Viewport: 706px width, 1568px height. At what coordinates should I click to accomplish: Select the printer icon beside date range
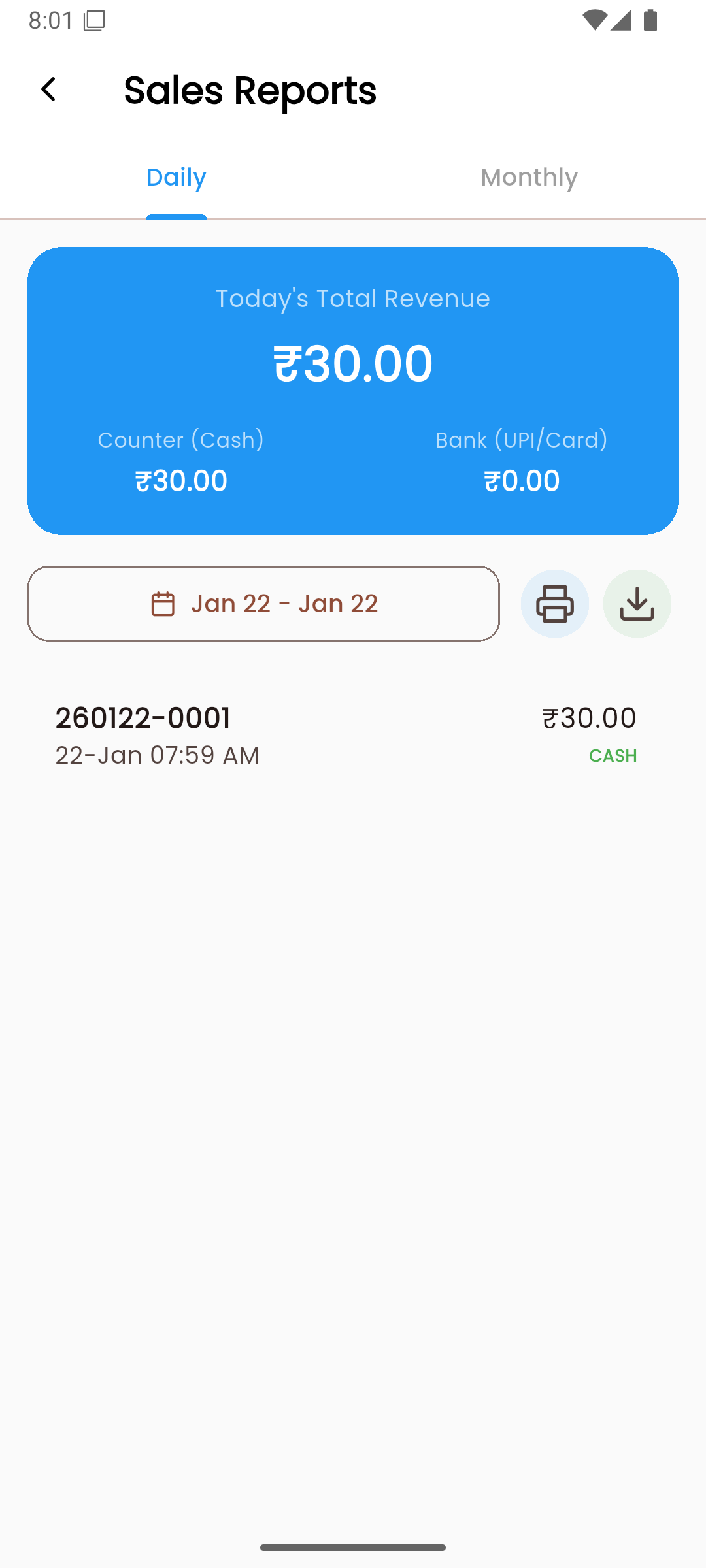click(x=554, y=603)
